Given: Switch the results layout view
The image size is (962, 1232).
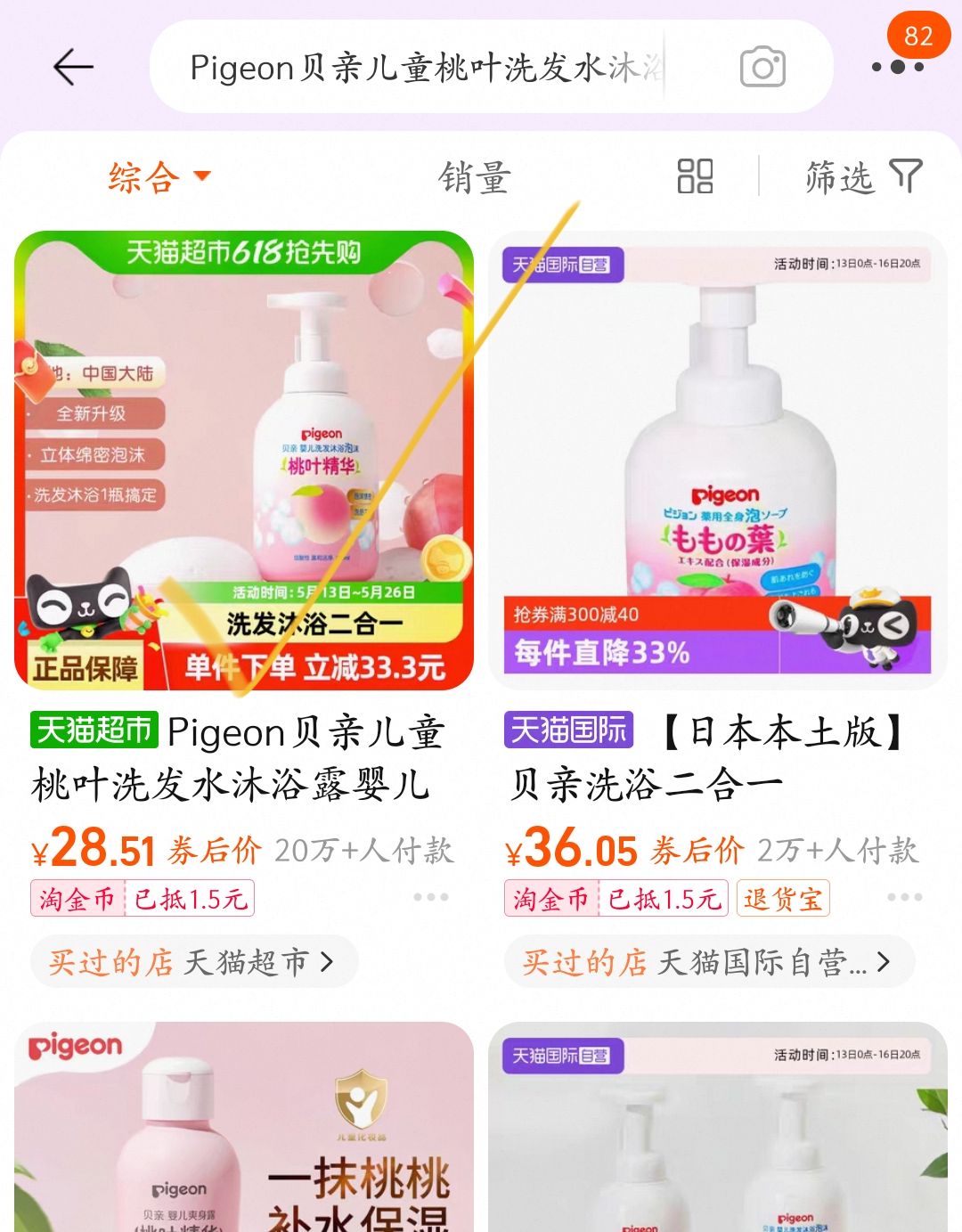Looking at the screenshot, I should (x=695, y=176).
